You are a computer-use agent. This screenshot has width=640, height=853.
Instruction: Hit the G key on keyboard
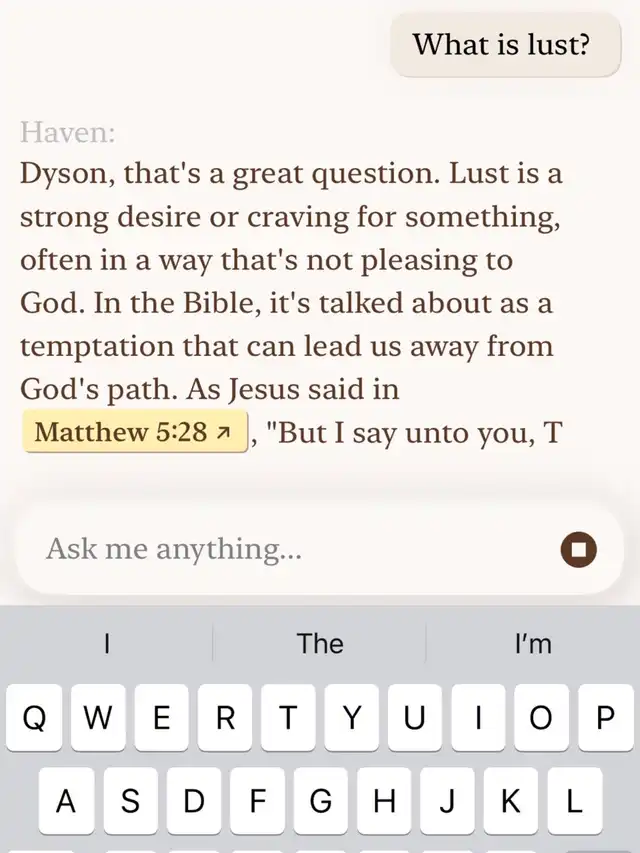[x=320, y=801]
